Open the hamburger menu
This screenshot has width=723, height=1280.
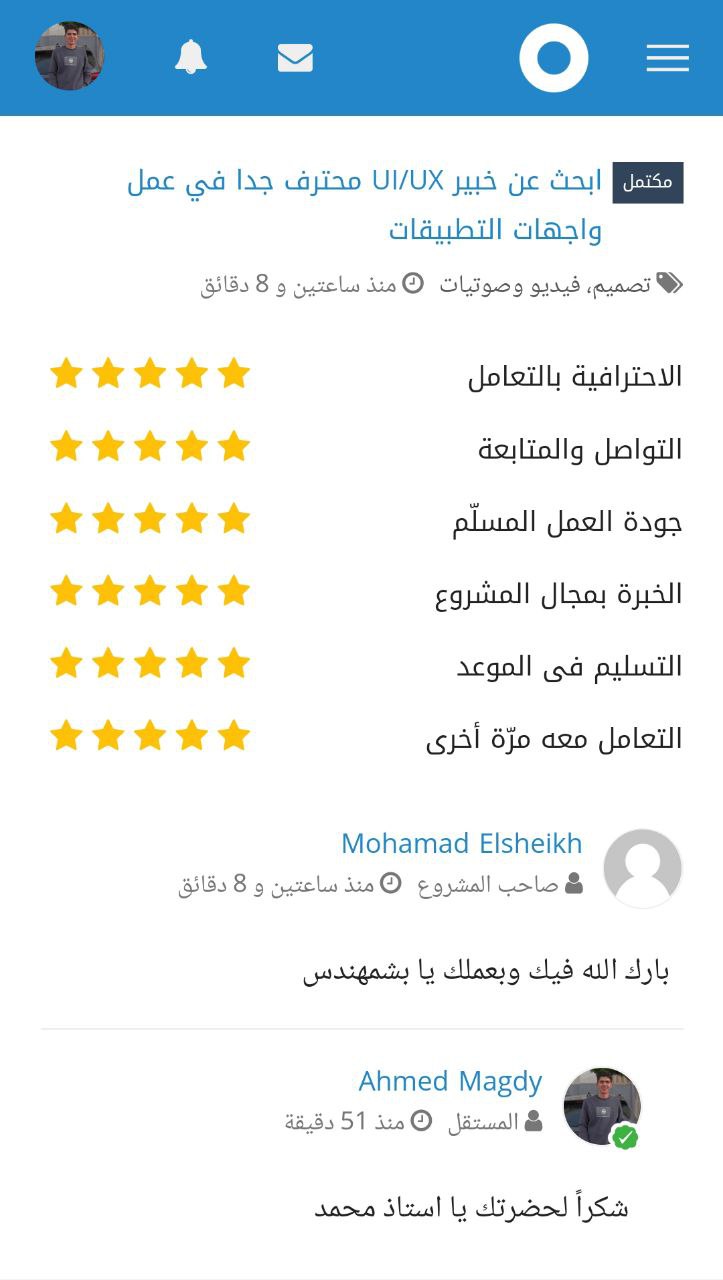coord(668,58)
